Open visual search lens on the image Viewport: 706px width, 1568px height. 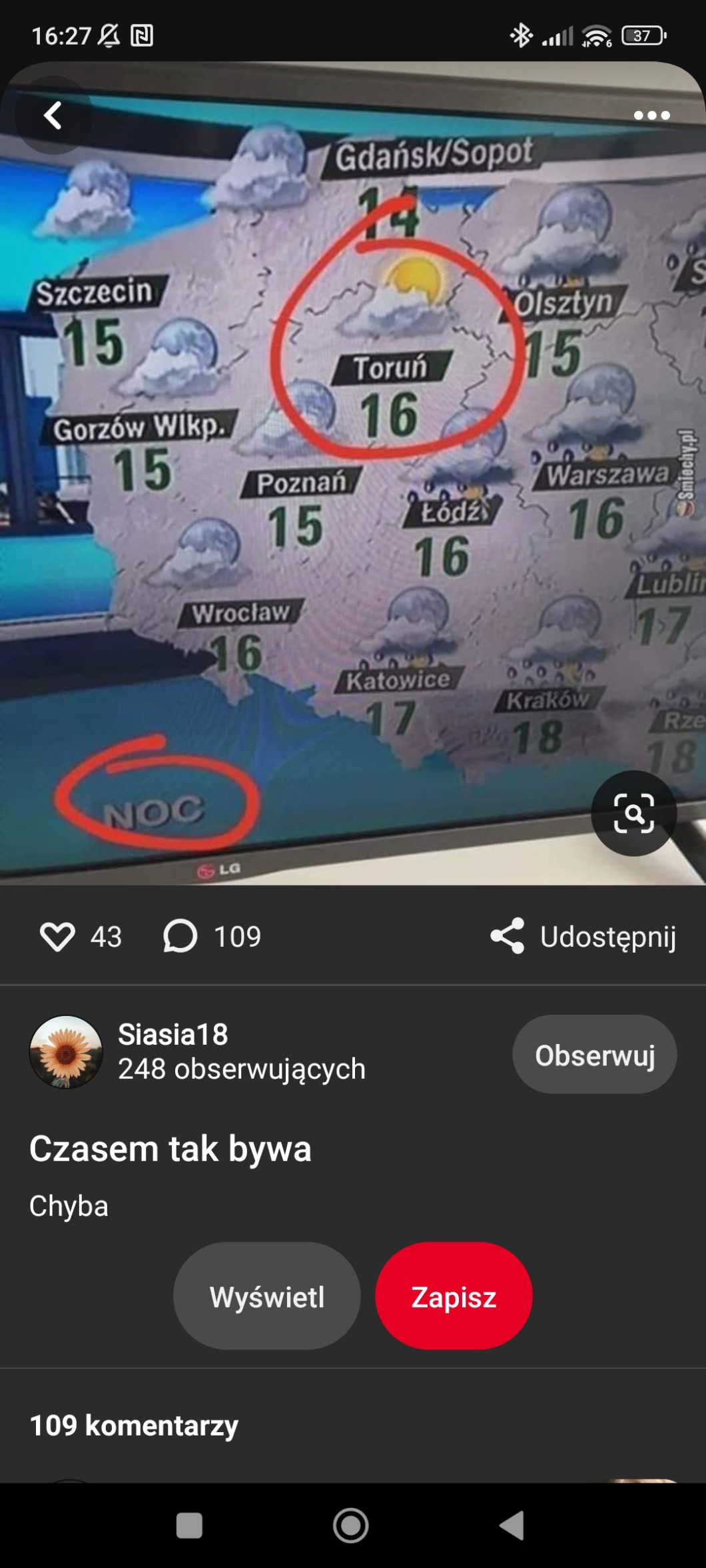click(633, 813)
